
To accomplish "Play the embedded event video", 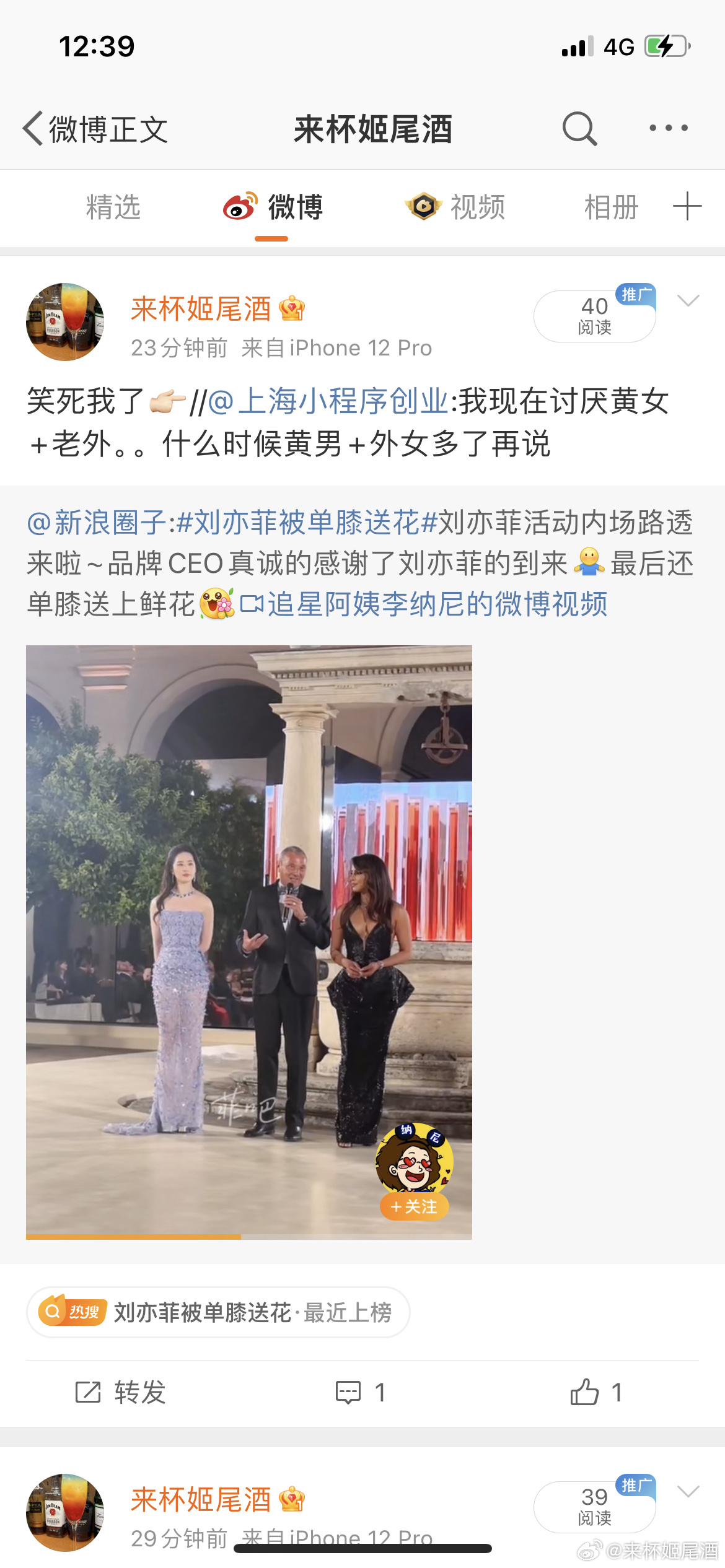I will [x=248, y=929].
